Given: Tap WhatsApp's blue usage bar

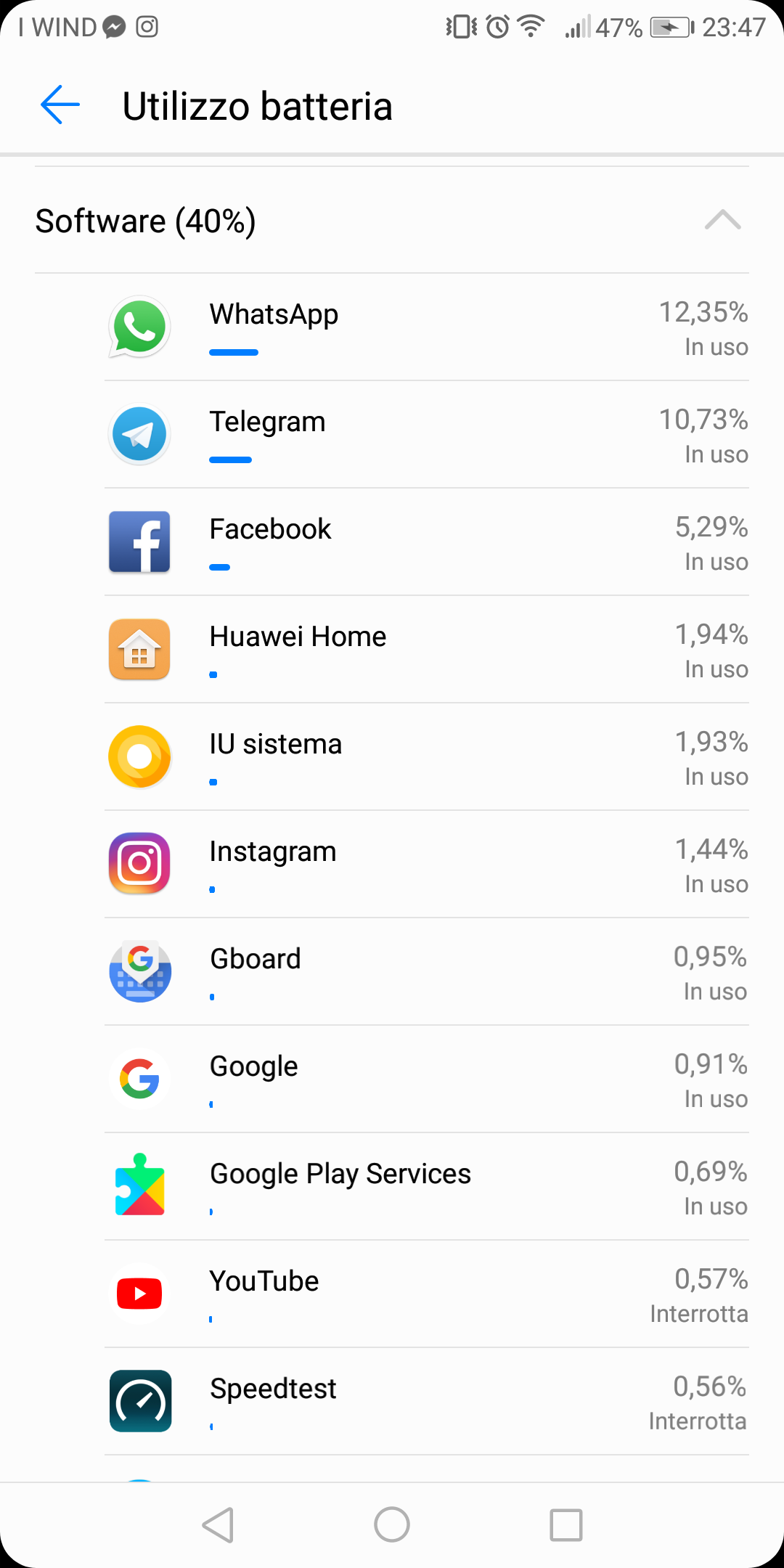Looking at the screenshot, I should tap(232, 352).
